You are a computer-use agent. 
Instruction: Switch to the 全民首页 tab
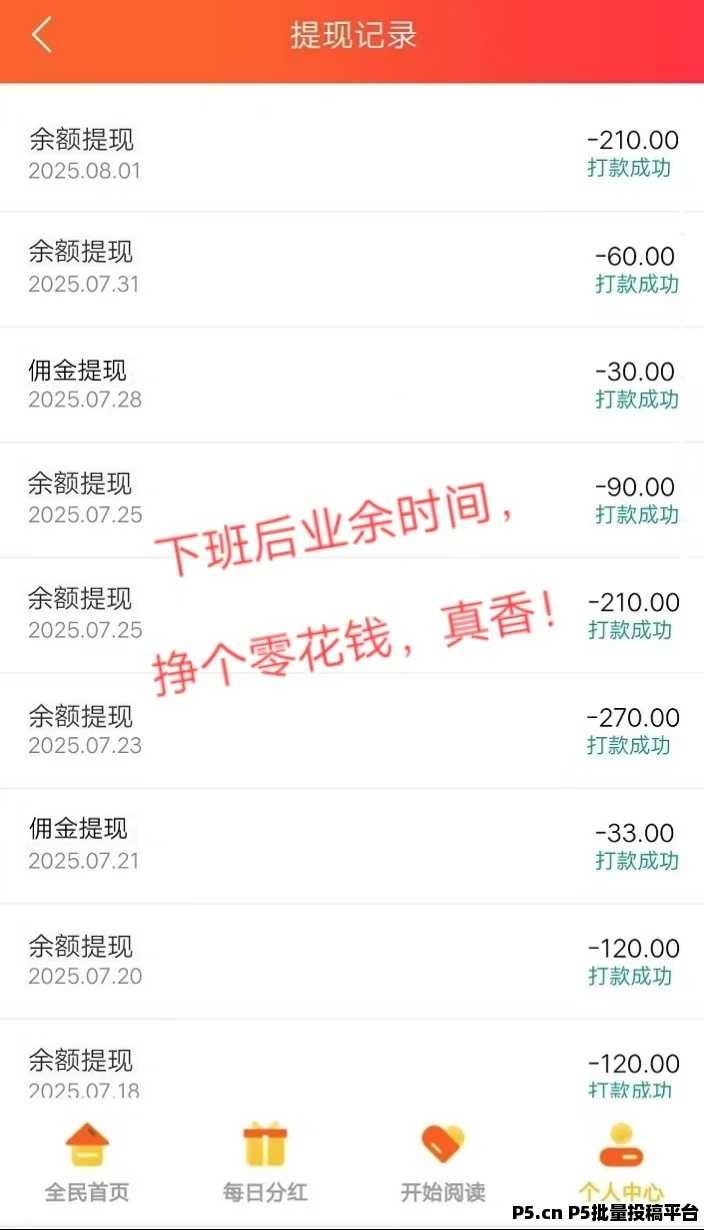[87, 1163]
